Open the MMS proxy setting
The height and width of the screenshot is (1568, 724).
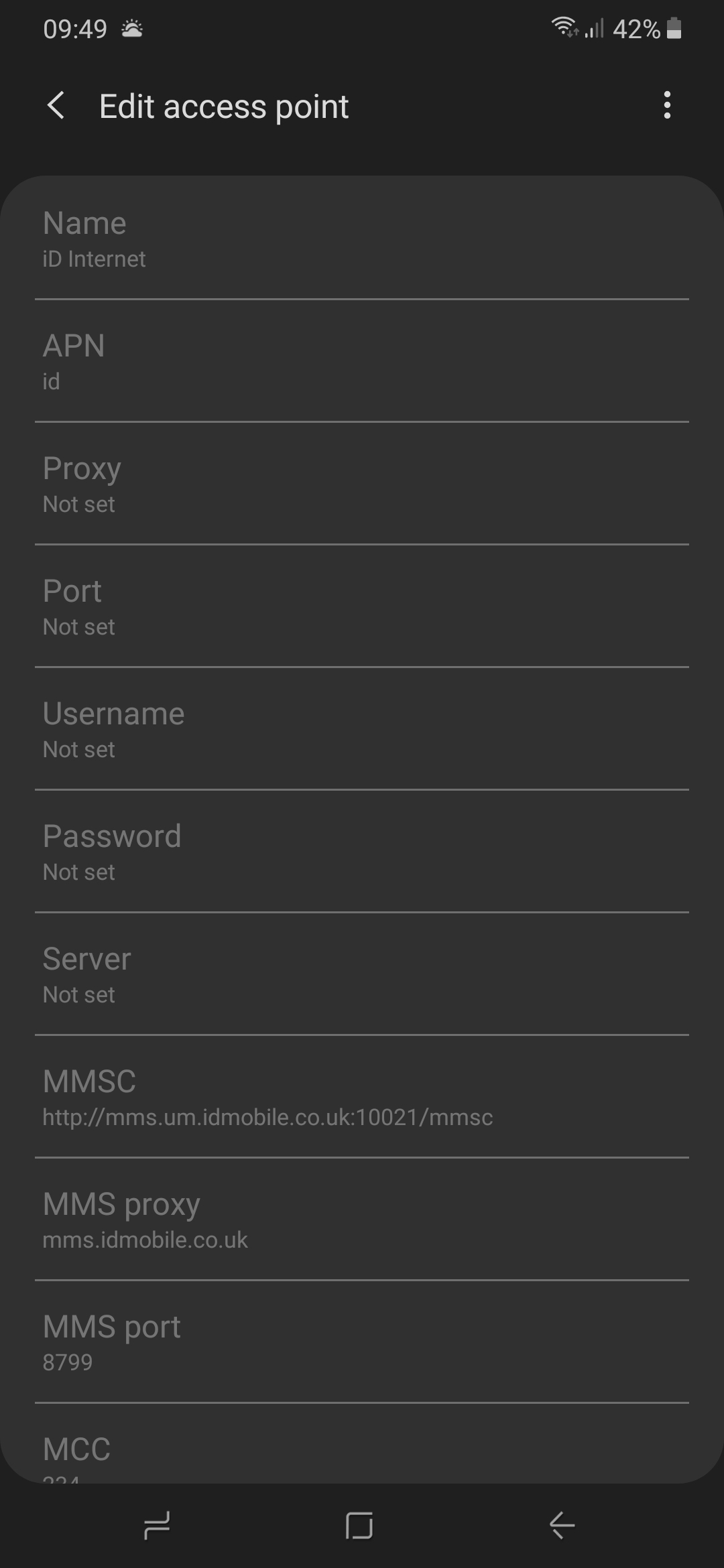[362, 1220]
